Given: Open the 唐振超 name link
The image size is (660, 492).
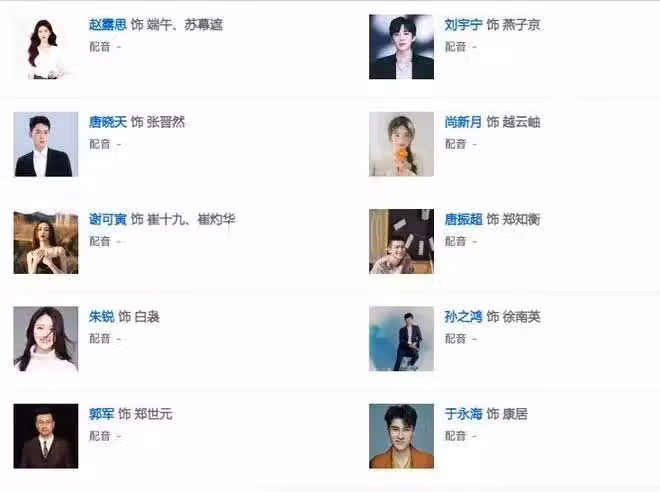Looking at the screenshot, I should (463, 219).
